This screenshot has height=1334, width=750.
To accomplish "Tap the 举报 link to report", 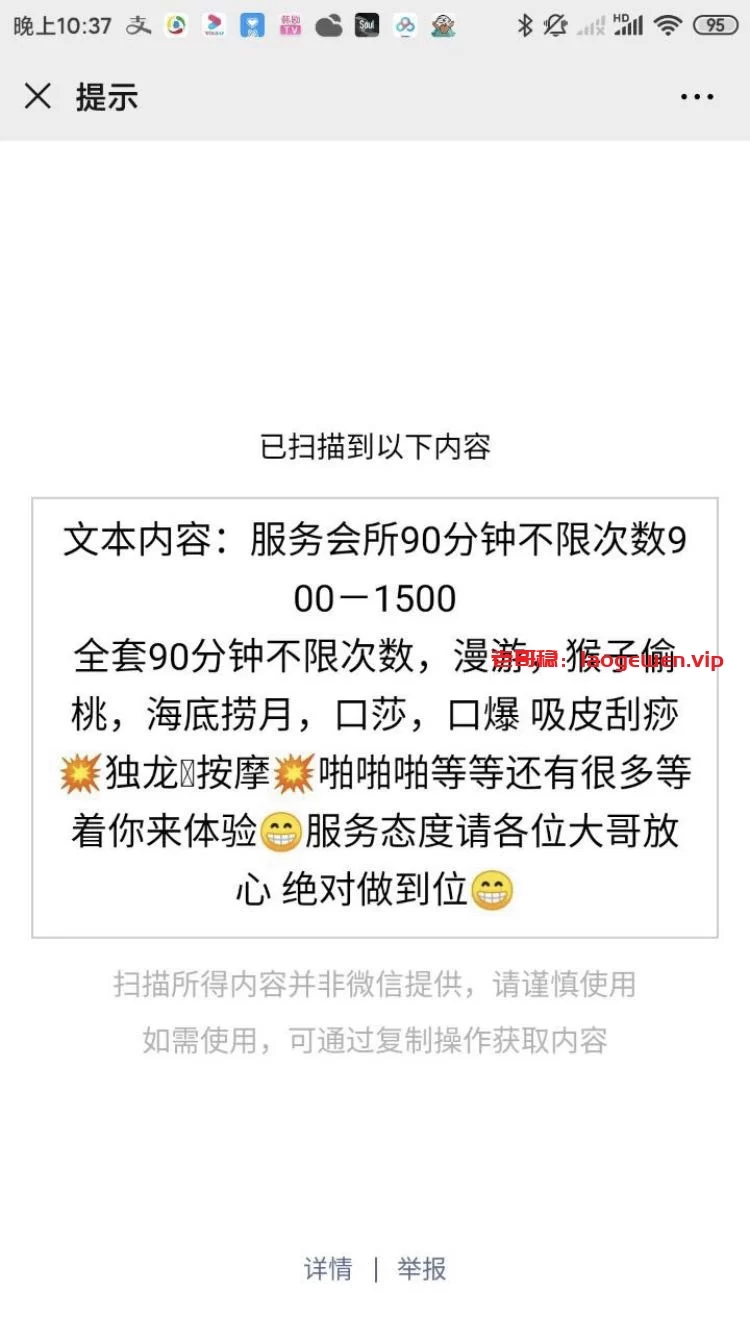I will click(x=421, y=1269).
